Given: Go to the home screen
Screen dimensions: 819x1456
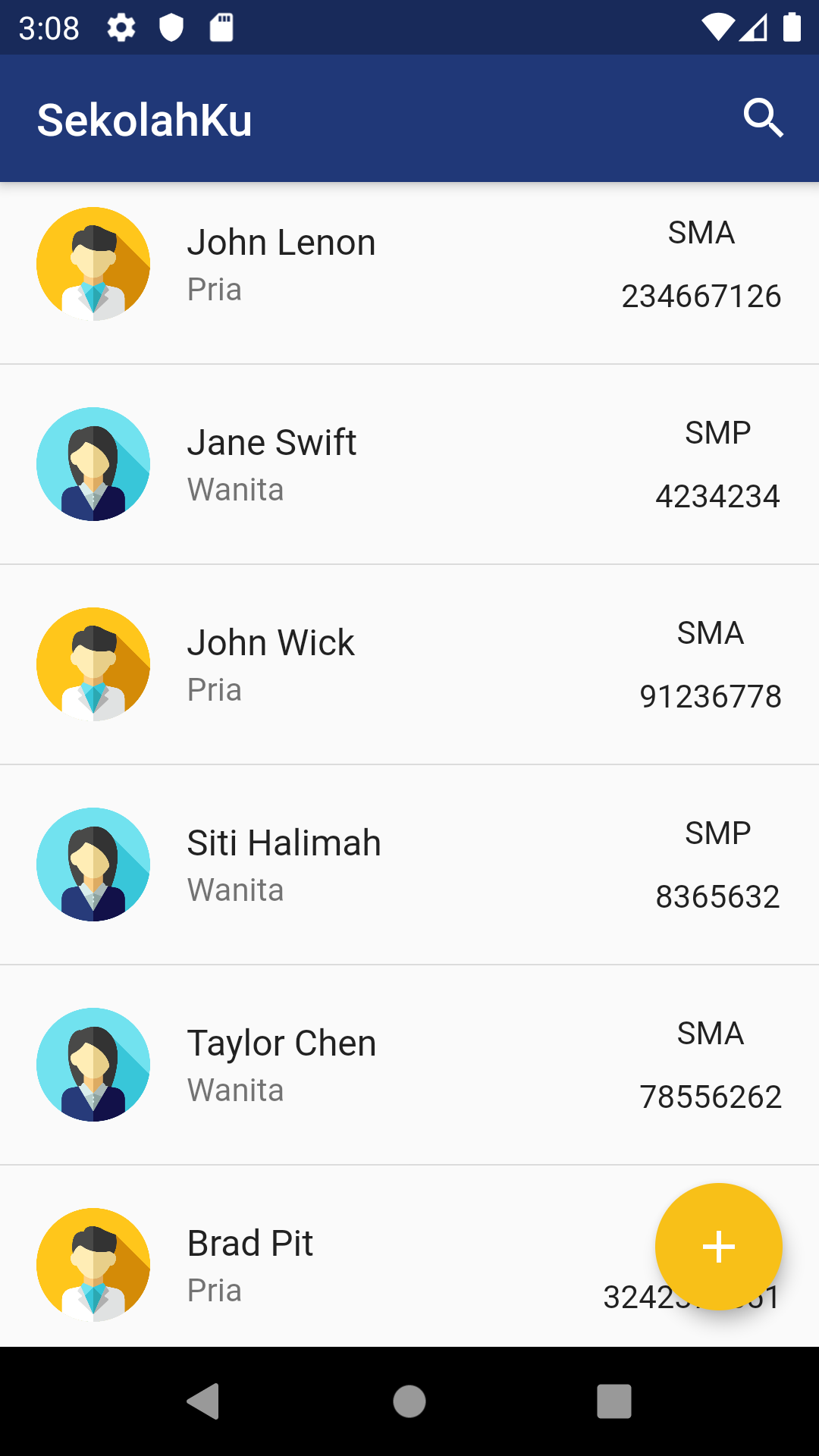Looking at the screenshot, I should pyautogui.click(x=409, y=1401).
